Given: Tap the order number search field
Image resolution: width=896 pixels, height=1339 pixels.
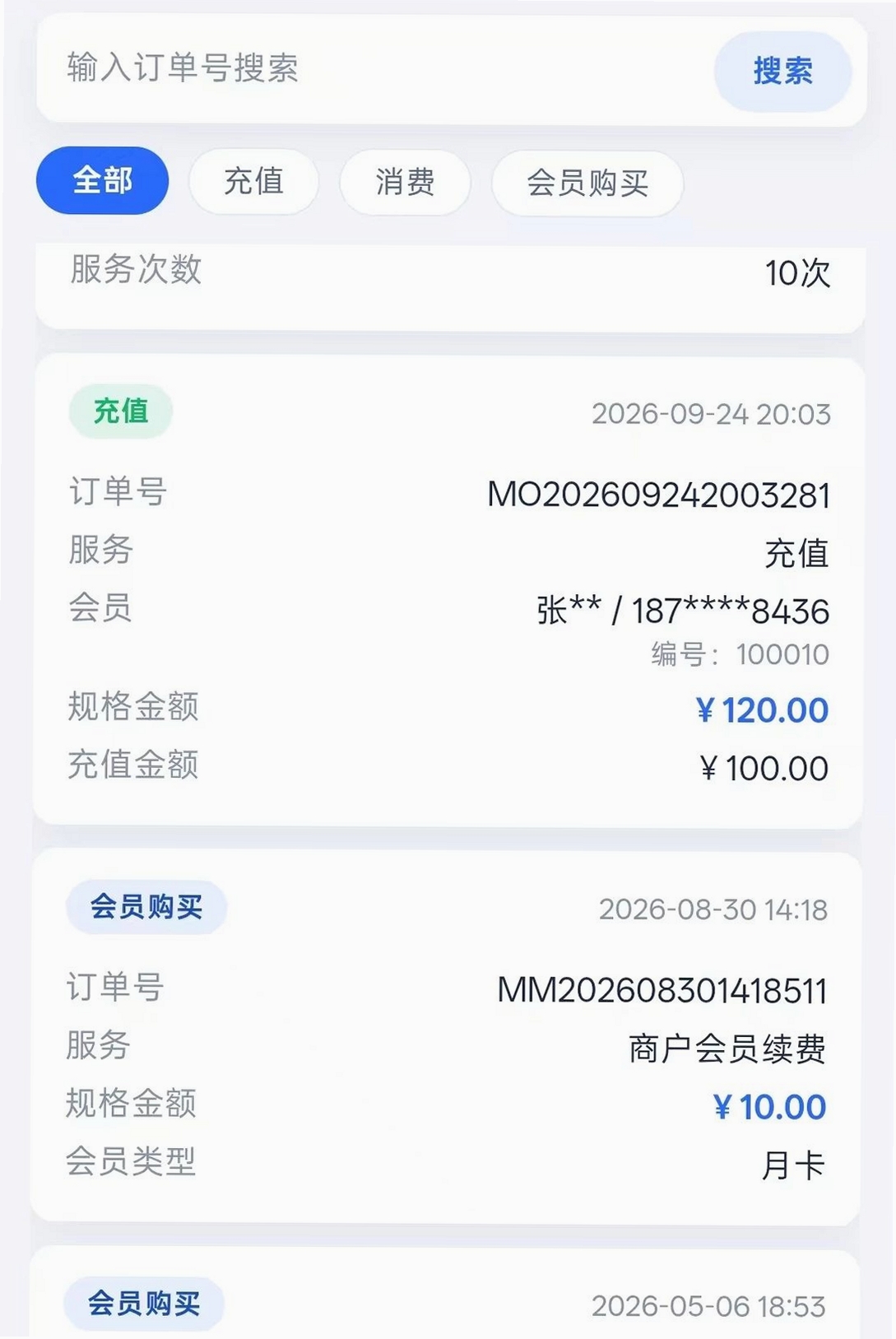Looking at the screenshot, I should click(x=378, y=69).
